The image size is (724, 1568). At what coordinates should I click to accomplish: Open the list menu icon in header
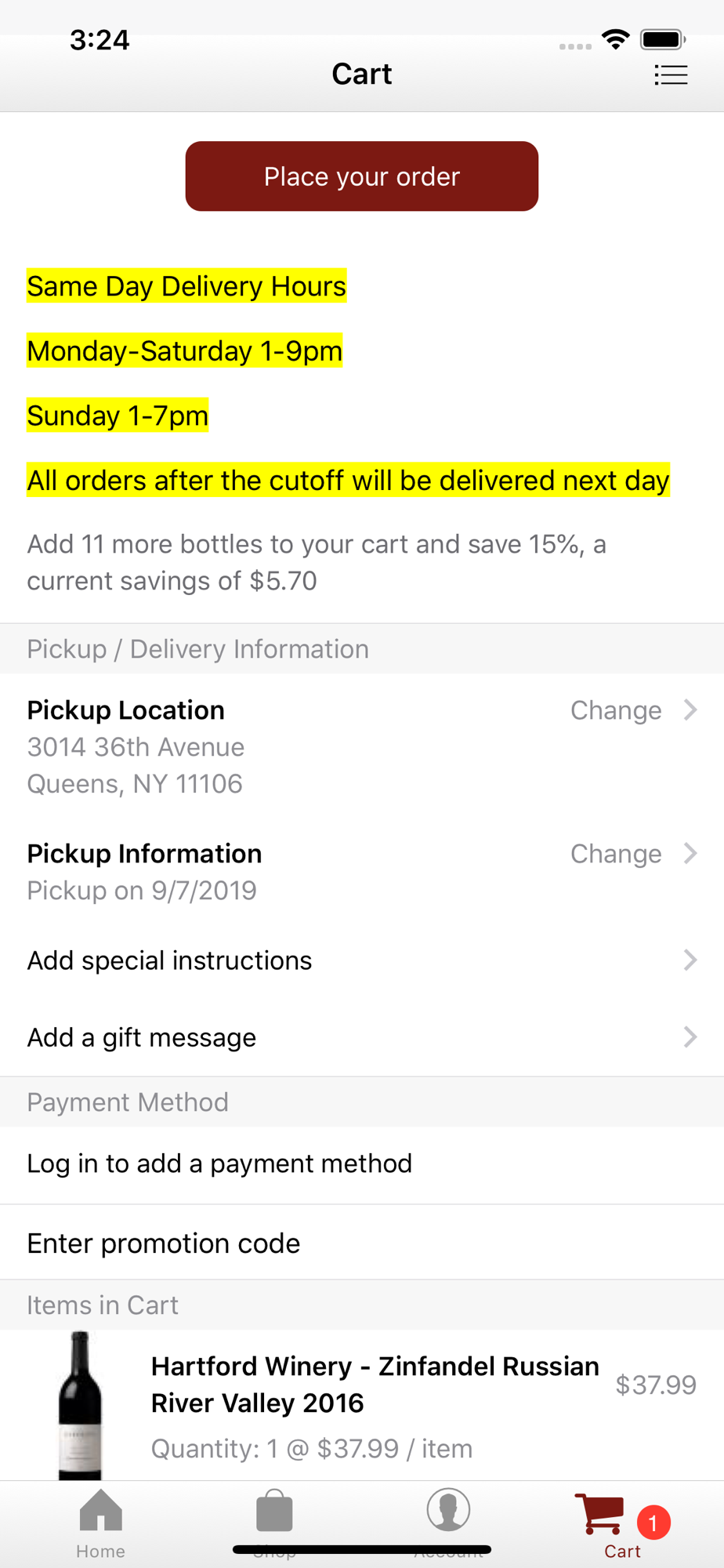coord(671,74)
